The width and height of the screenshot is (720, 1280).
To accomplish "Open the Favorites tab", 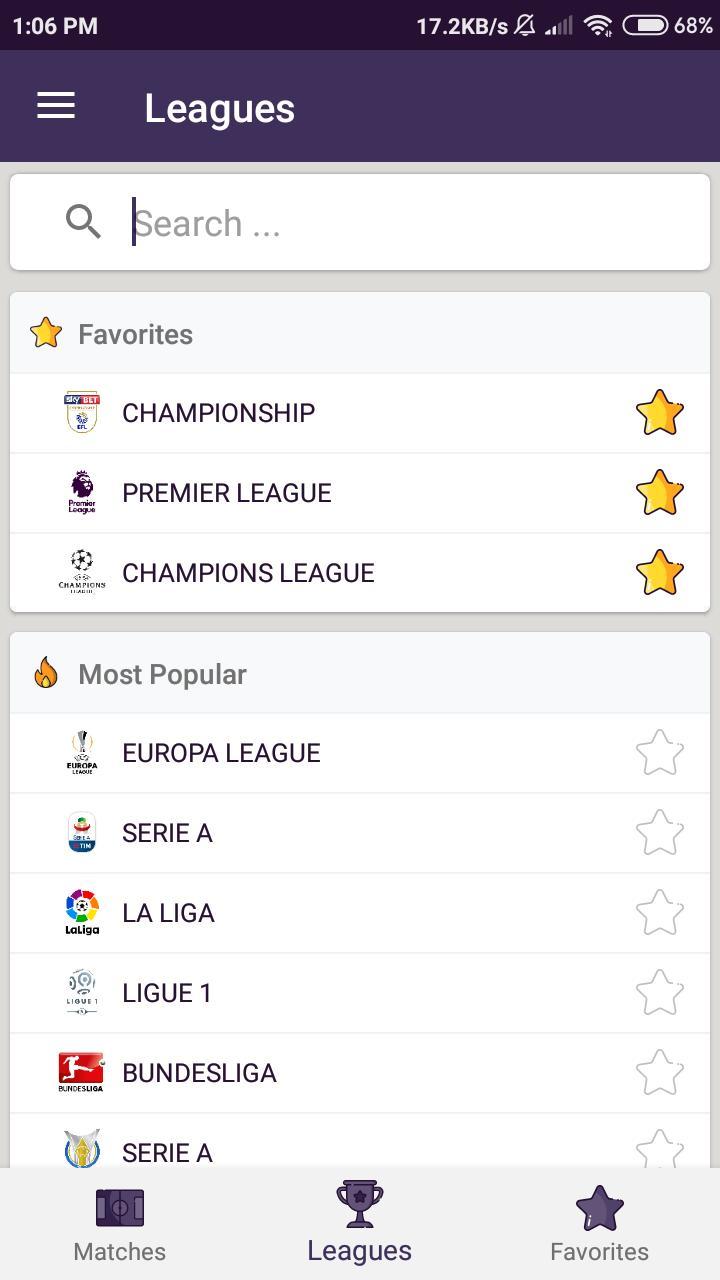I will (599, 1222).
